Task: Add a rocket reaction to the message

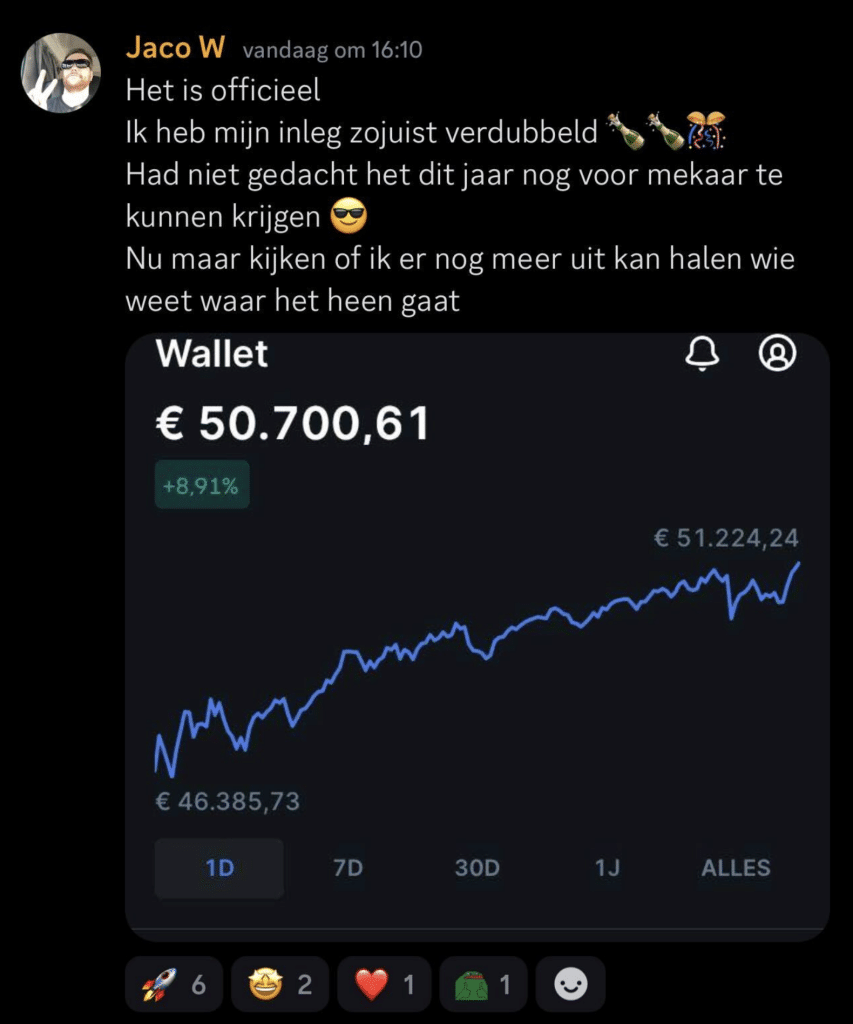Action: pos(174,985)
